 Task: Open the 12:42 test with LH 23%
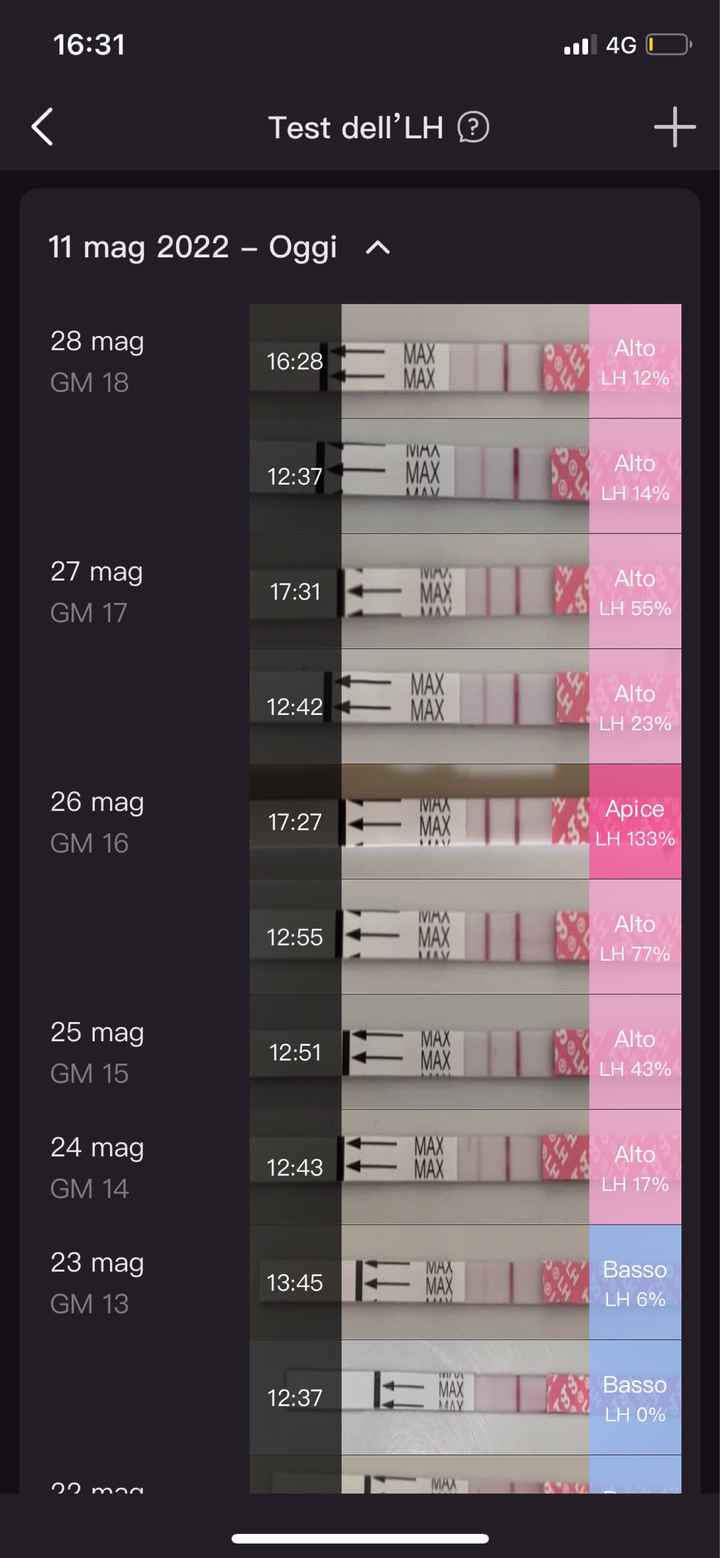(x=465, y=707)
